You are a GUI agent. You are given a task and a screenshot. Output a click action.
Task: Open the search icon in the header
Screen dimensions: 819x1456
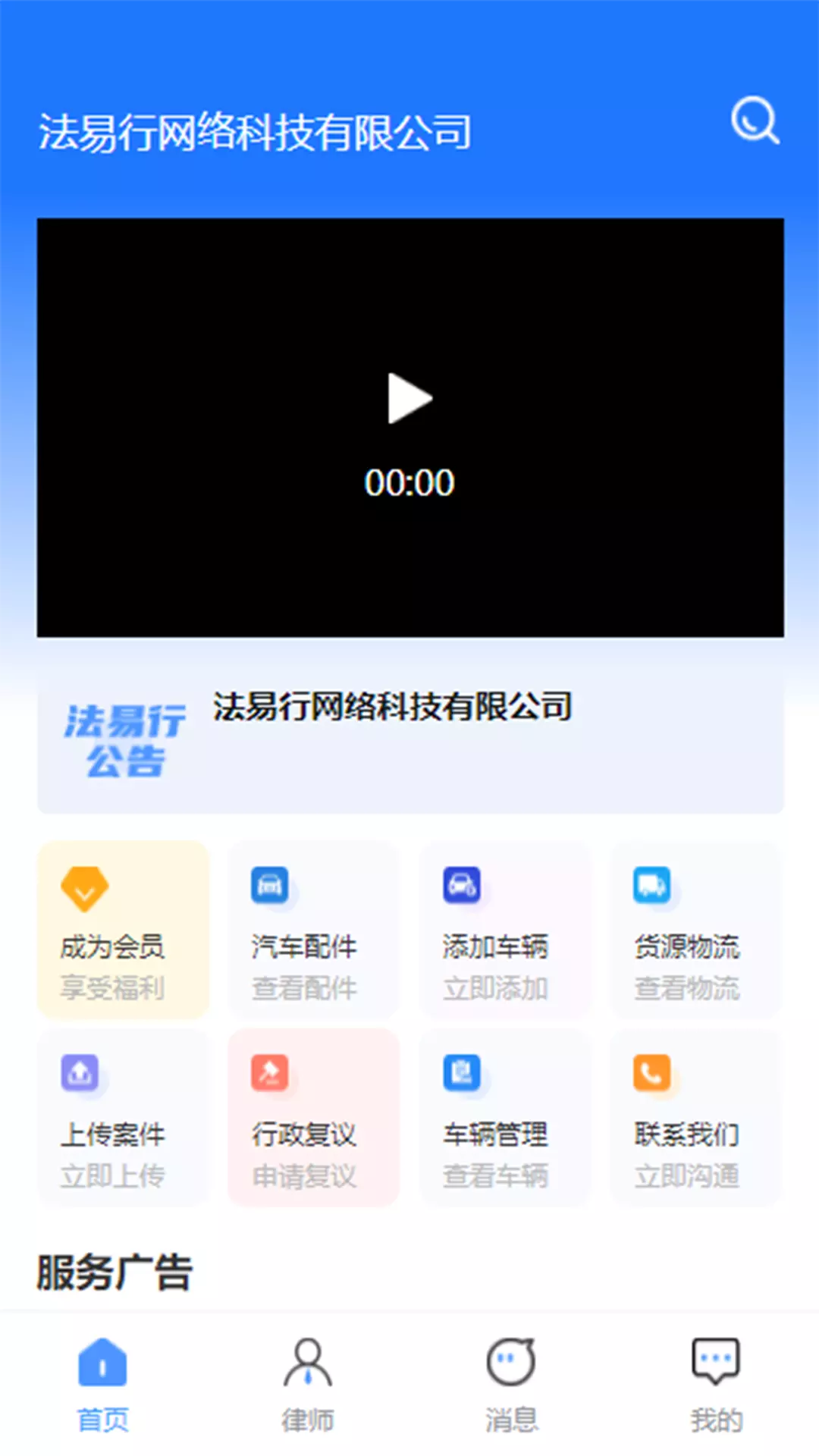755,121
